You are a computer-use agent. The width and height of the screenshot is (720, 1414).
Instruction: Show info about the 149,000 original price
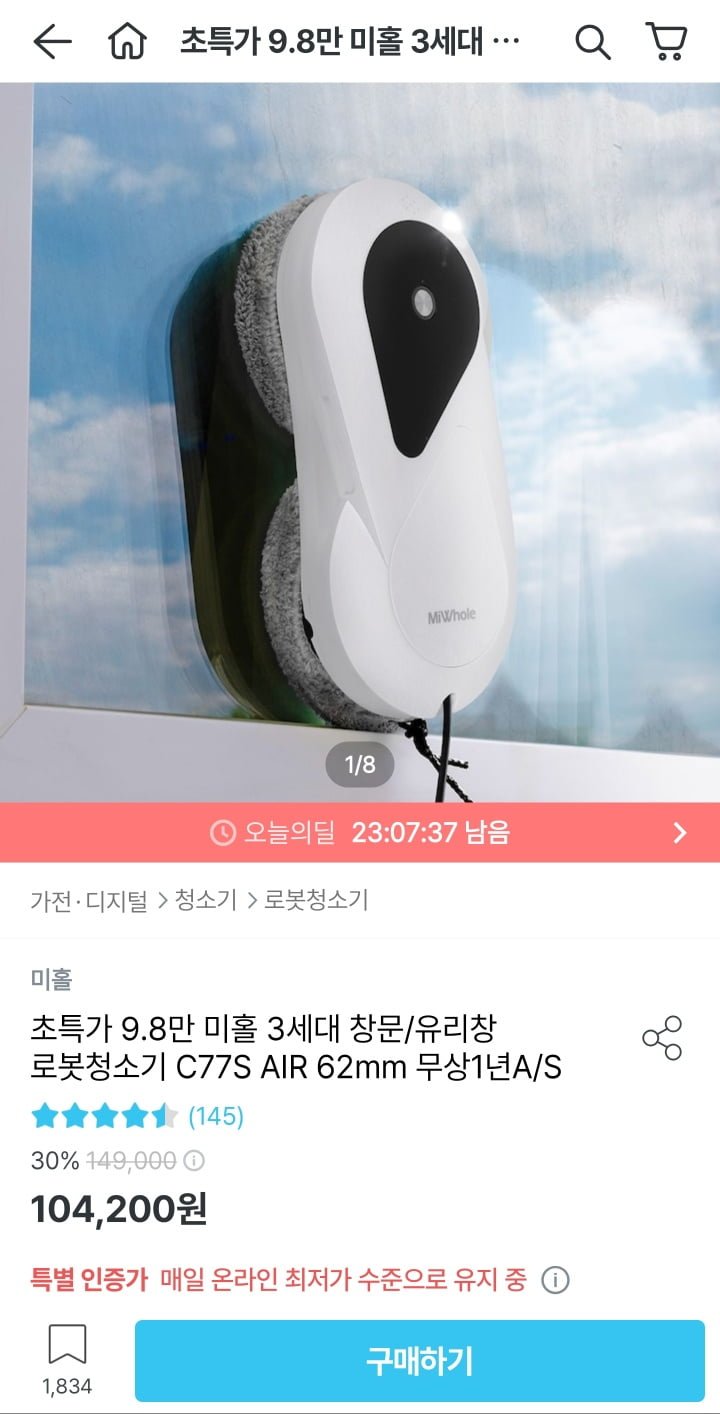[195, 1161]
